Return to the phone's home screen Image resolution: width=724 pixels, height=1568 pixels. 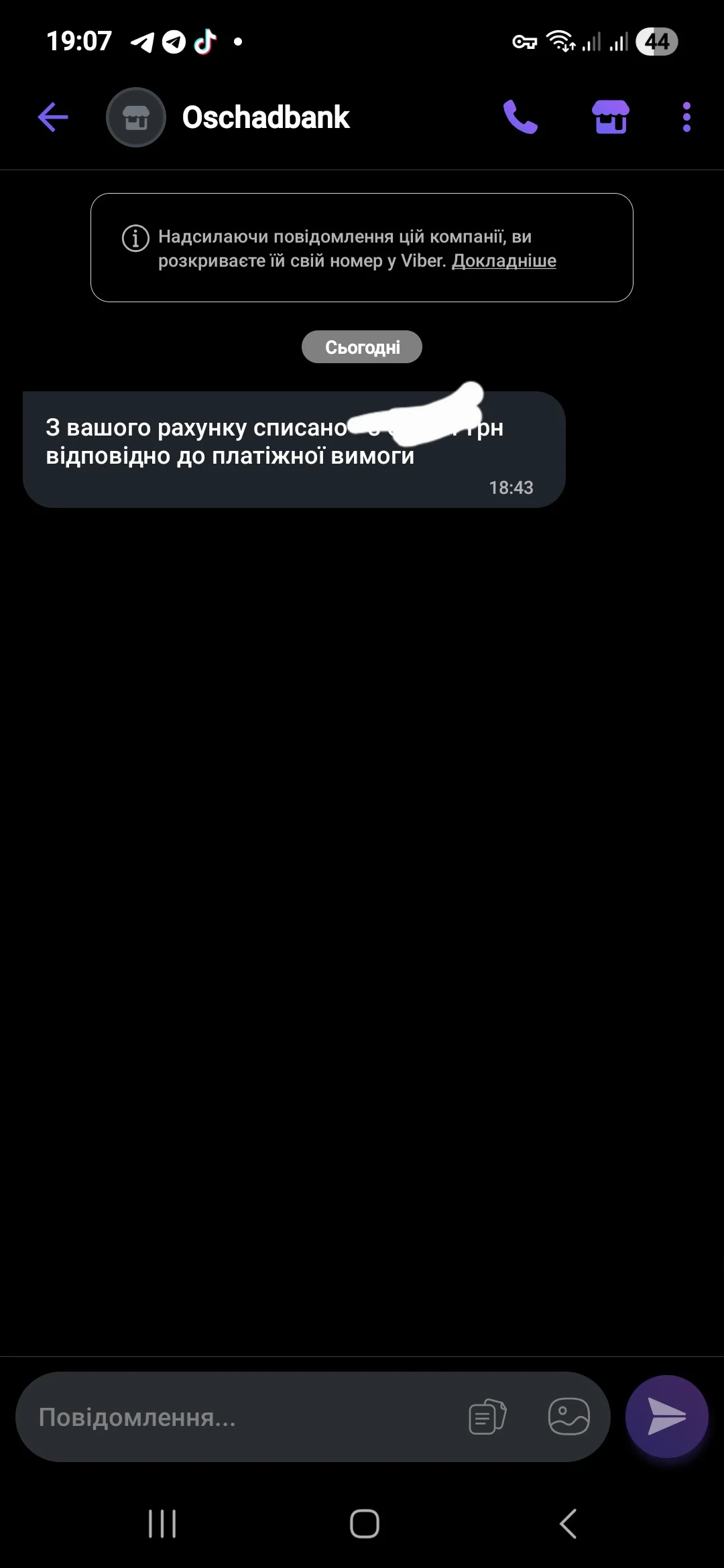pyautogui.click(x=365, y=1524)
